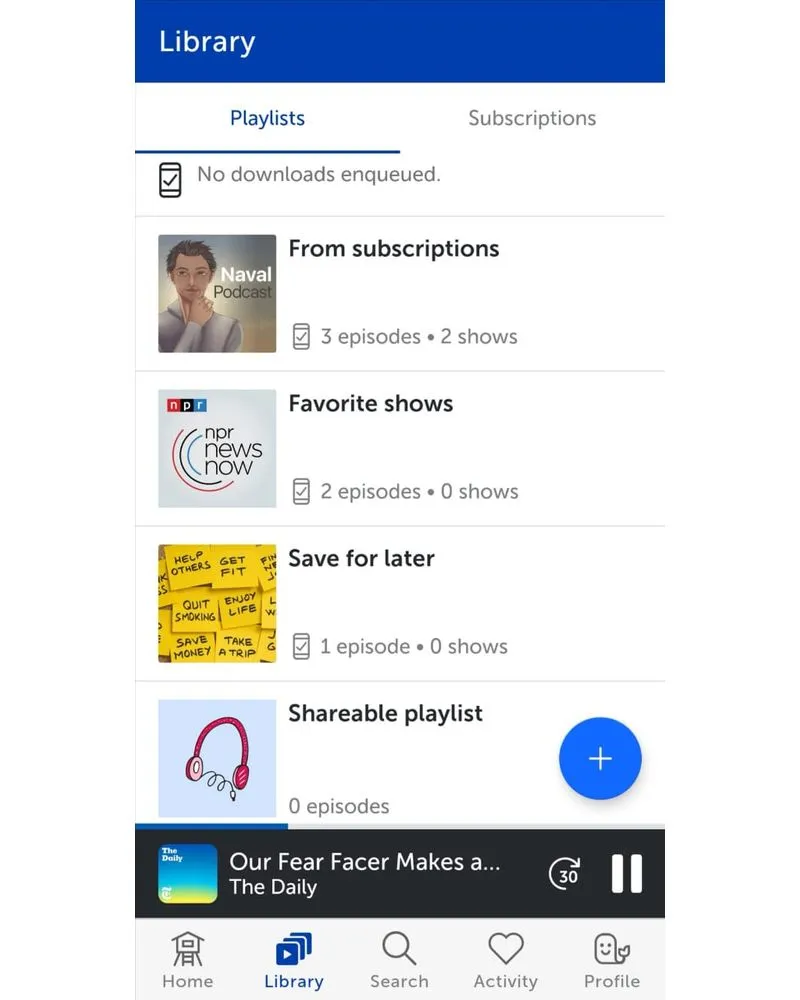Open the From subscriptions playlist
The width and height of the screenshot is (800, 1000).
pyautogui.click(x=393, y=249)
